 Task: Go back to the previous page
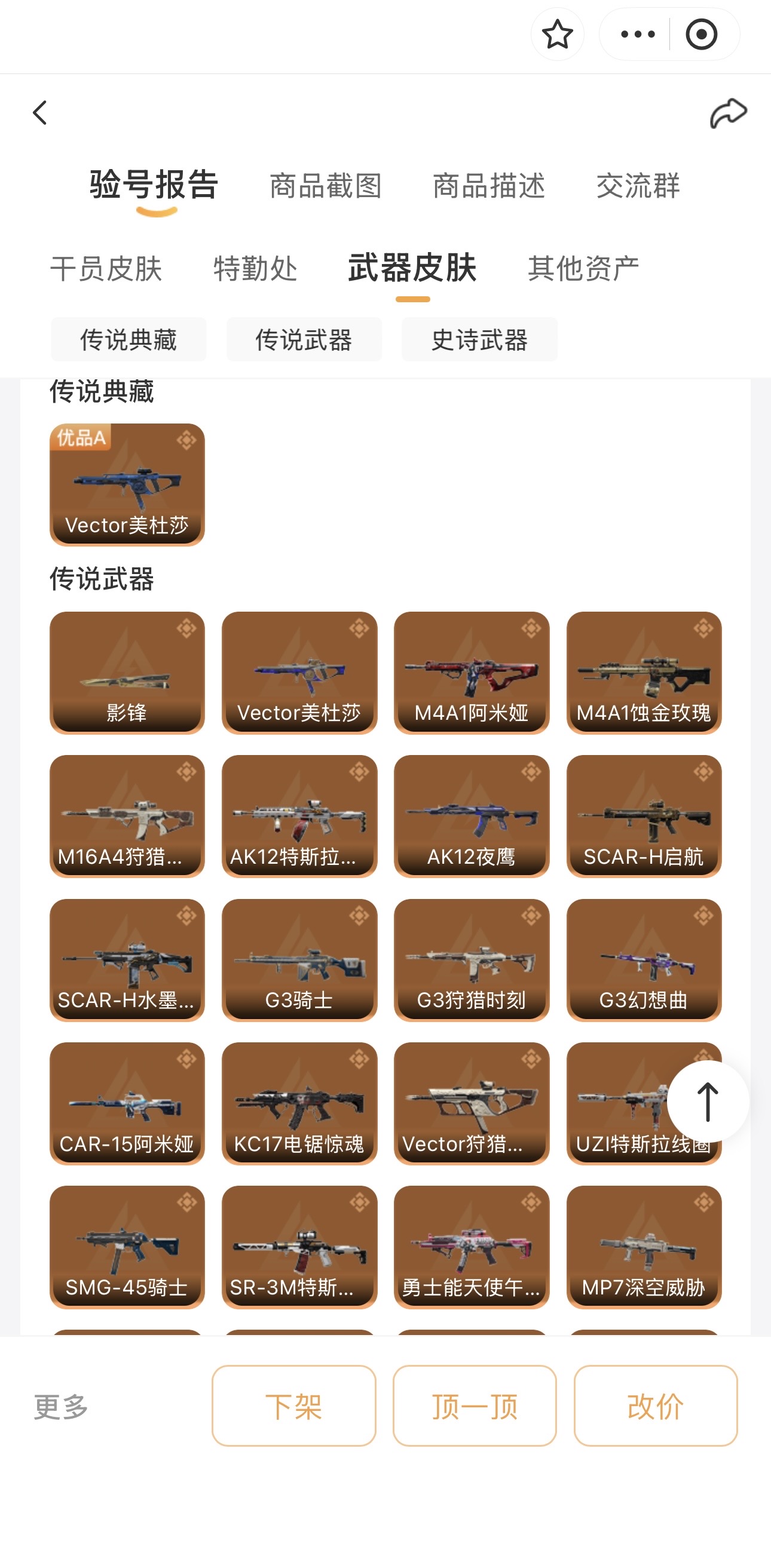40,113
